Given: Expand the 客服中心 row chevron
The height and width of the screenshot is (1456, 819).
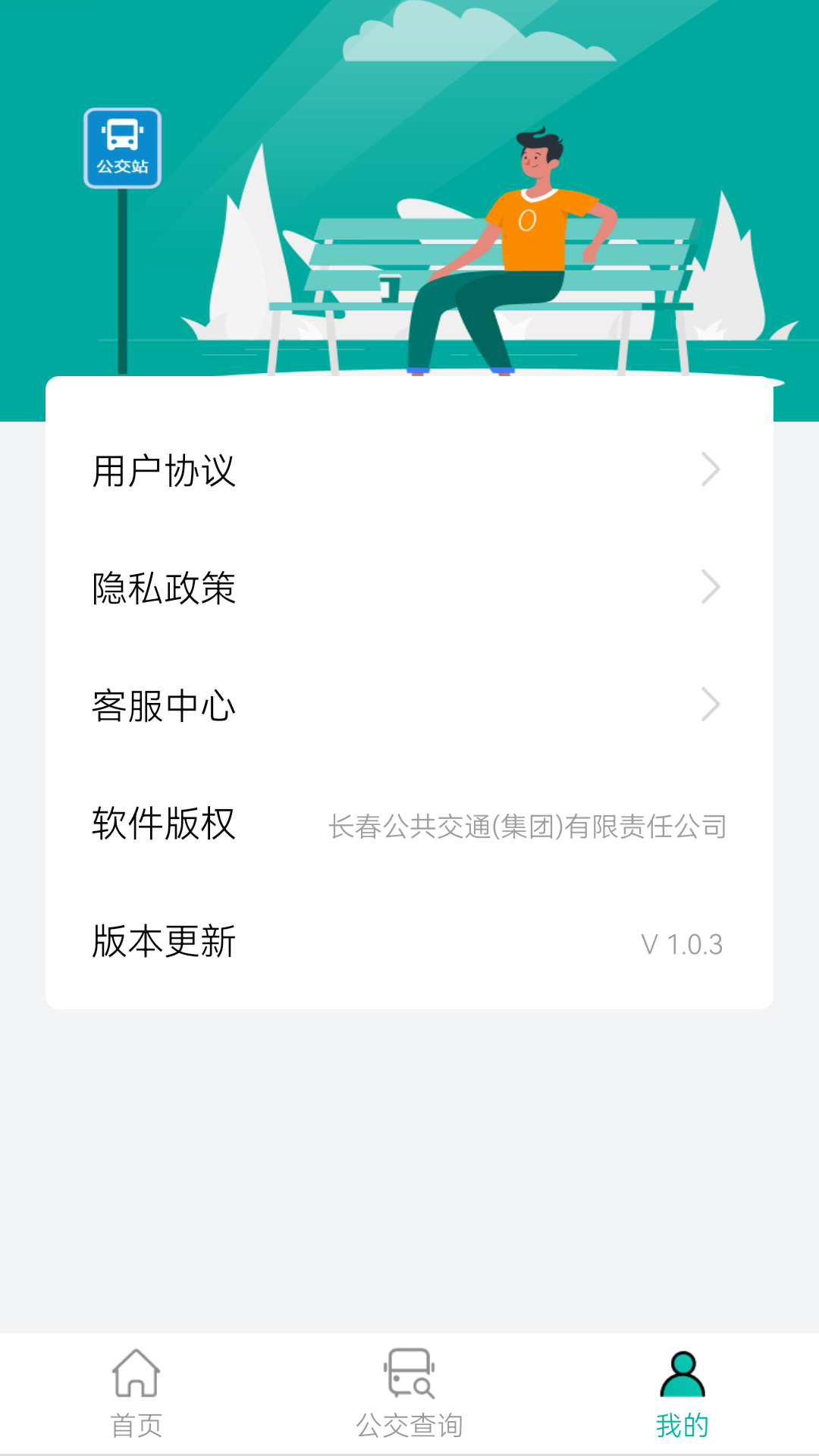Looking at the screenshot, I should click(710, 705).
